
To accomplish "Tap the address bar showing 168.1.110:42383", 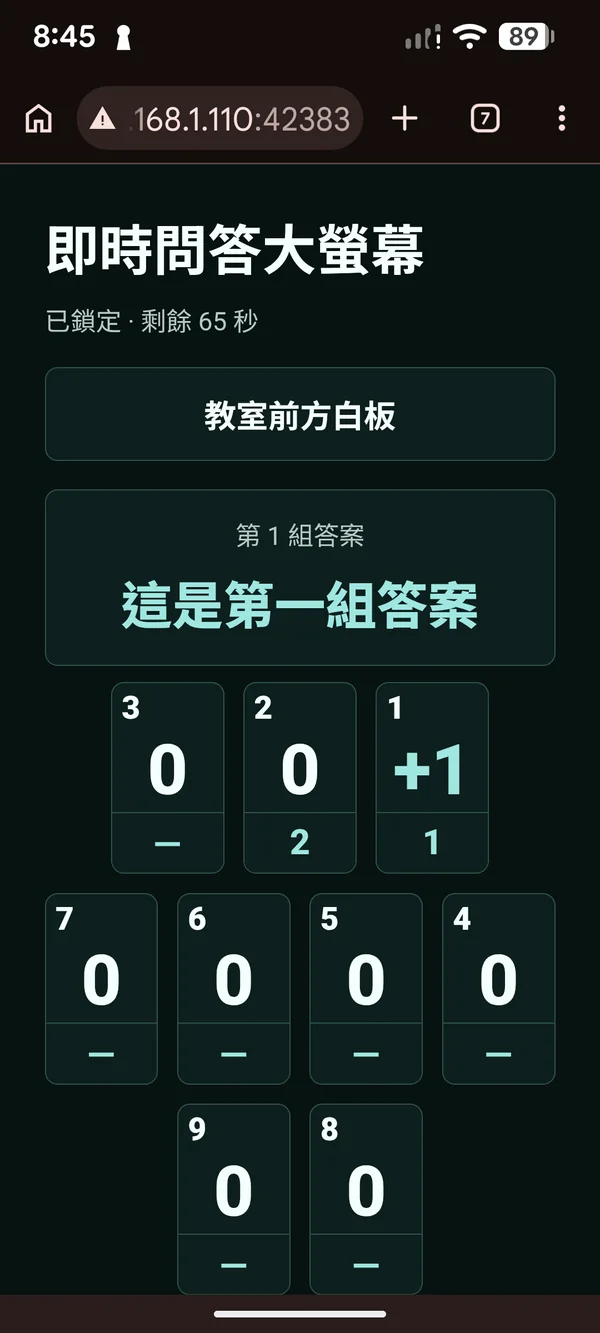I will pos(220,119).
